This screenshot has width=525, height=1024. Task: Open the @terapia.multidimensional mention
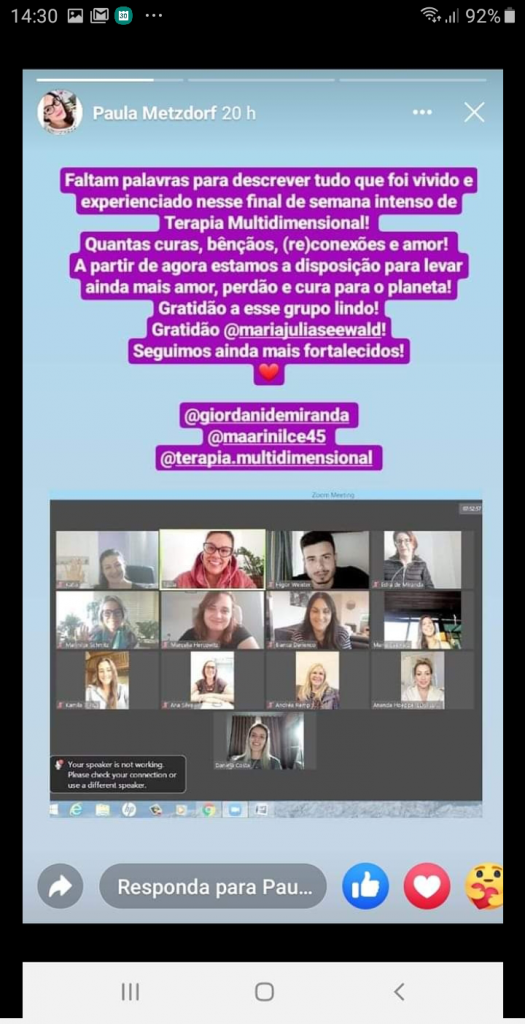coord(268,458)
